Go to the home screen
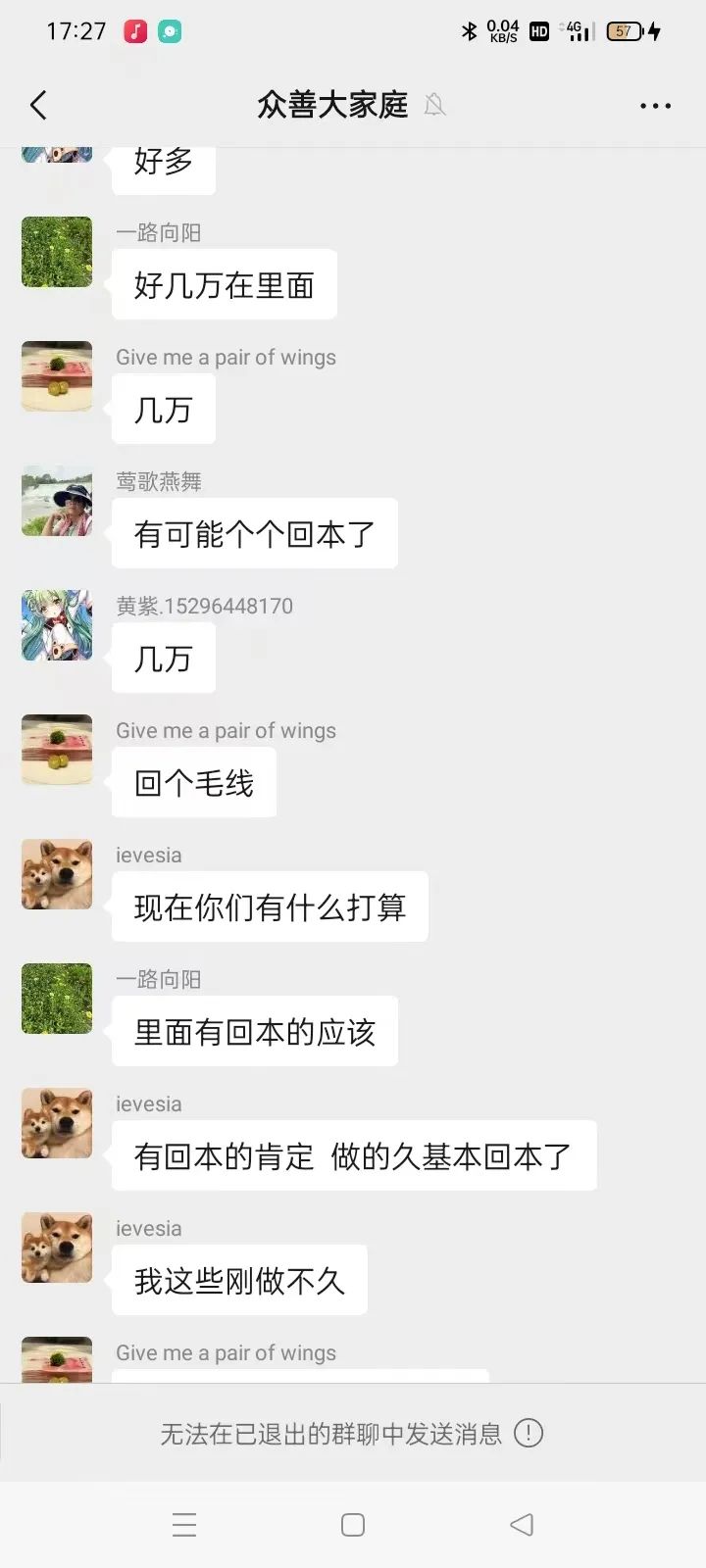This screenshot has width=706, height=1568. (353, 1525)
